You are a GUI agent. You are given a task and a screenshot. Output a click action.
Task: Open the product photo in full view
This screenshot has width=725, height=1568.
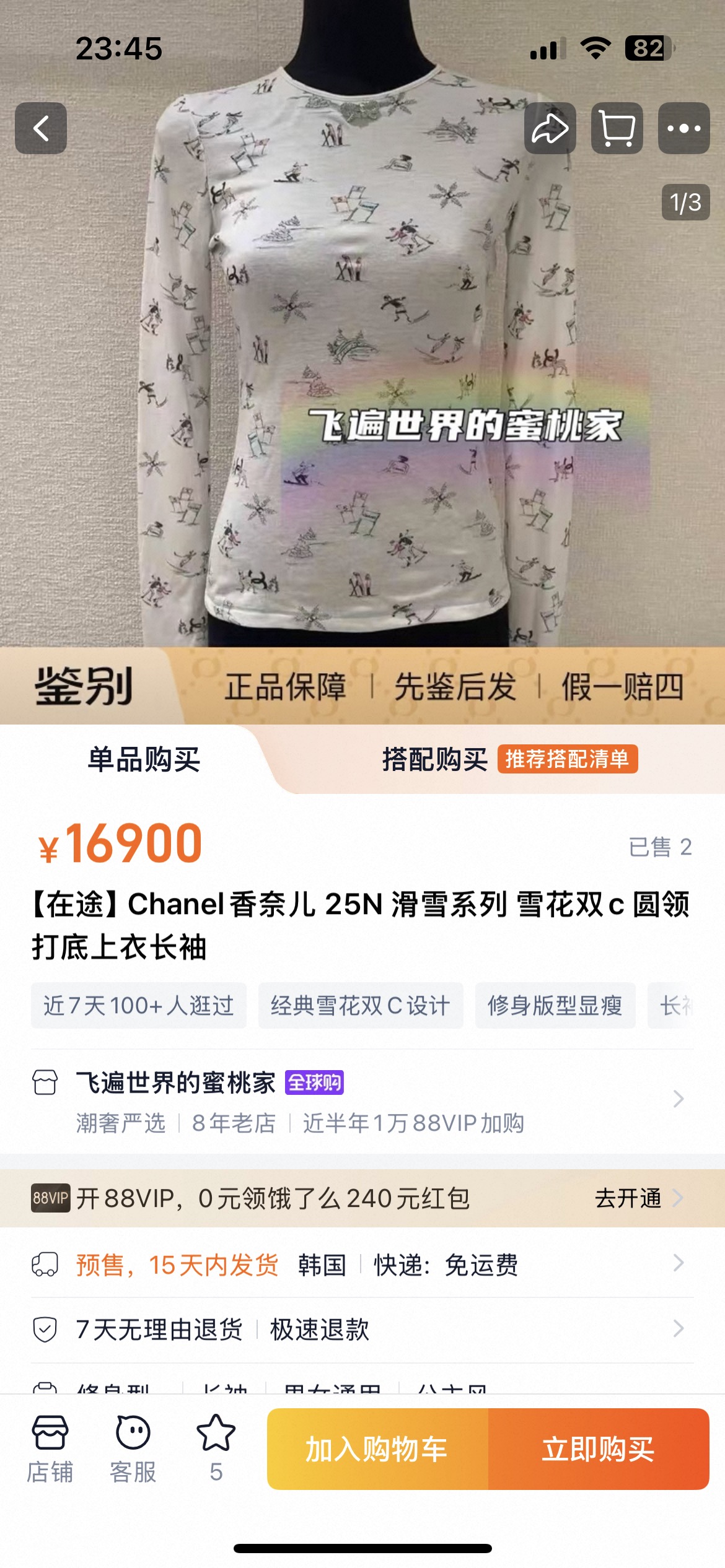click(x=362, y=372)
